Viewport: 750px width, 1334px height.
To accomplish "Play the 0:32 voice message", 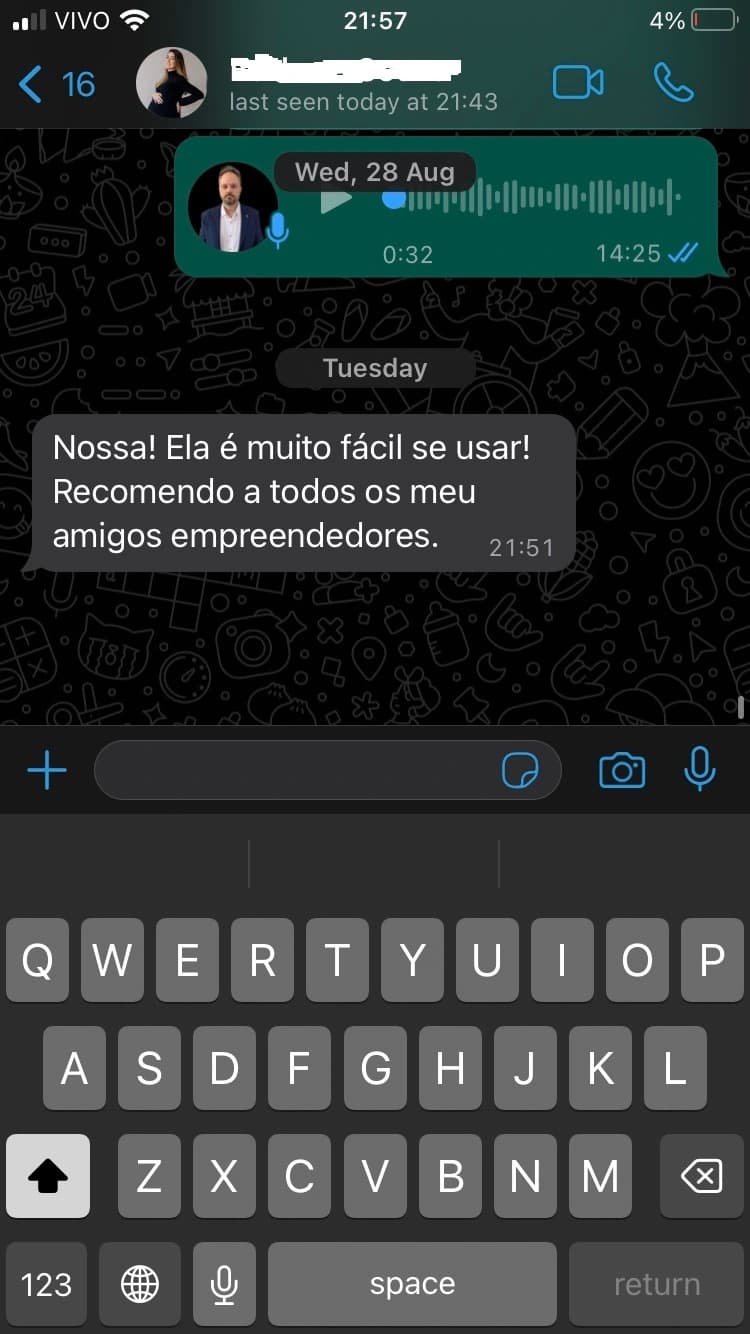I will [336, 200].
